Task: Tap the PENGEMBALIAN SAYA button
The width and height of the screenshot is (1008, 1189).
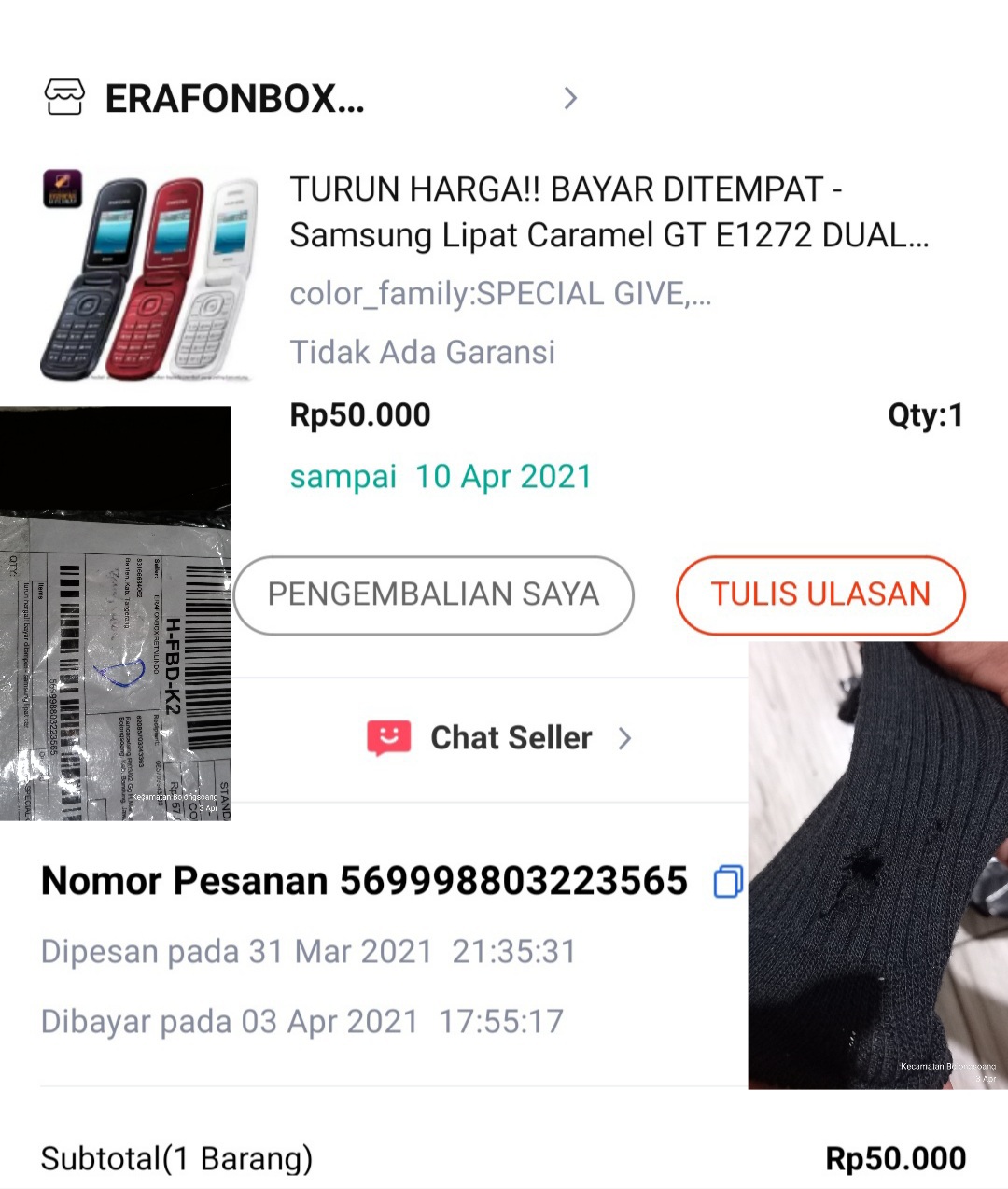Action: pos(434,595)
